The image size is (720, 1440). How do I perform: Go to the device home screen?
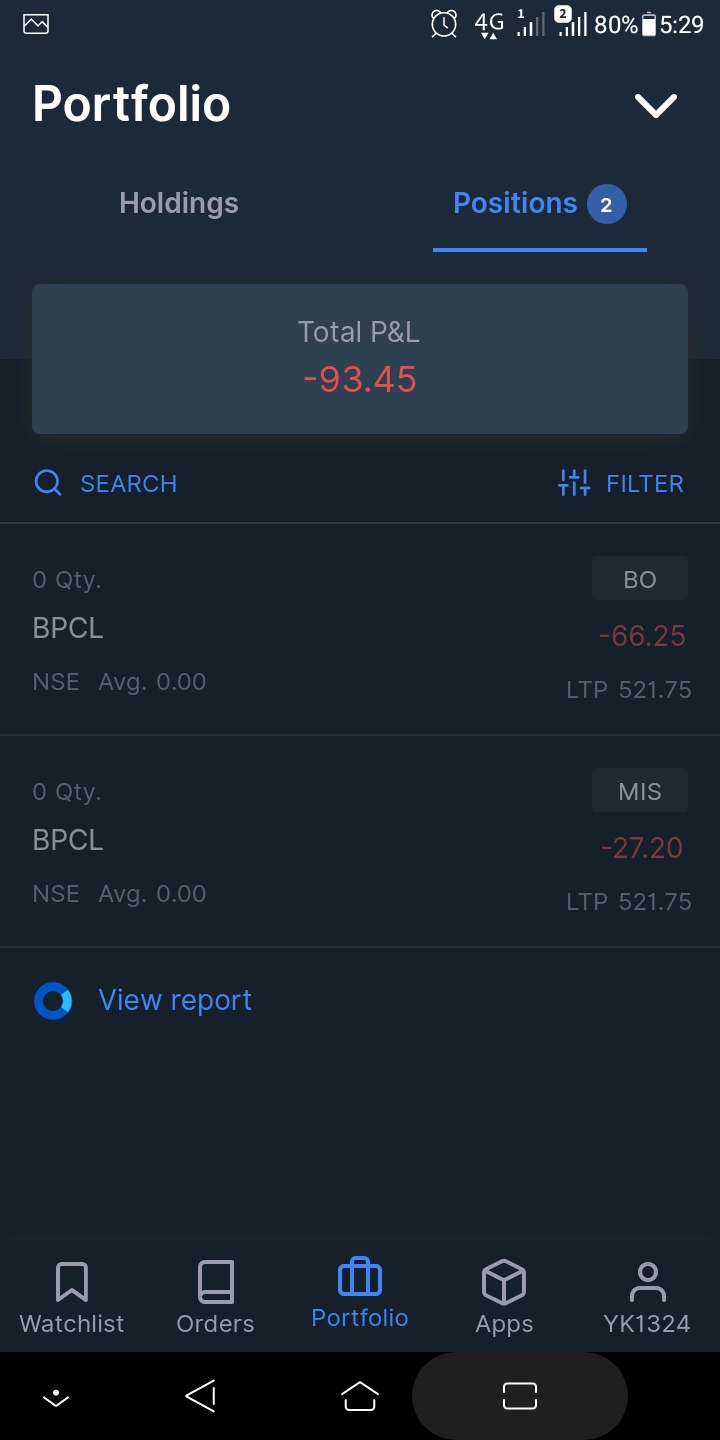(360, 1396)
